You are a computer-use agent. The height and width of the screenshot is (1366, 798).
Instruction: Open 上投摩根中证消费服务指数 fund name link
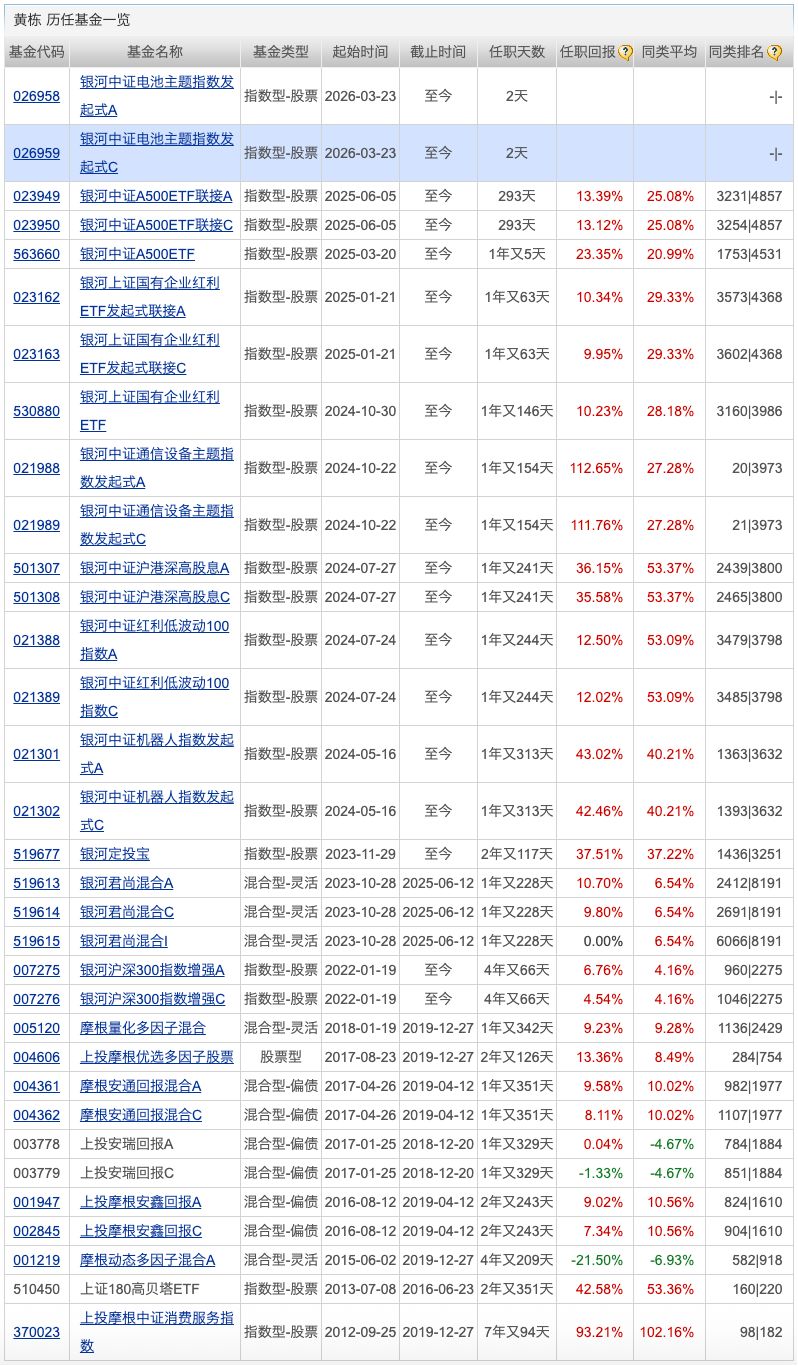[x=156, y=1318]
